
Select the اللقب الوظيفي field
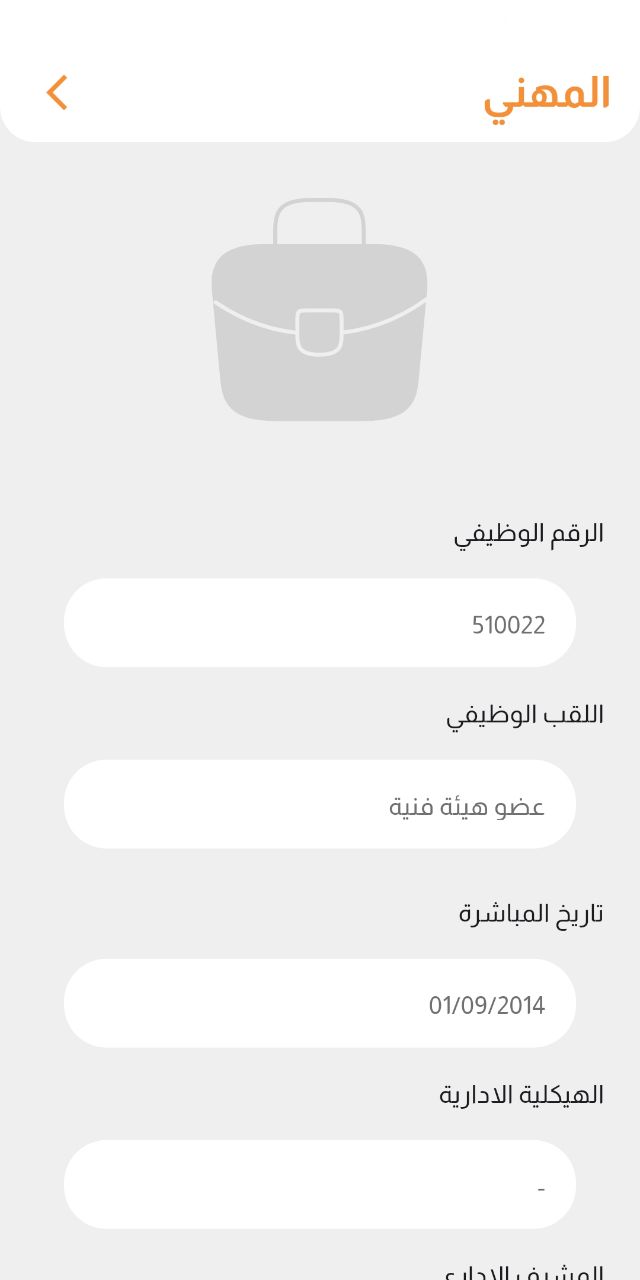point(320,804)
